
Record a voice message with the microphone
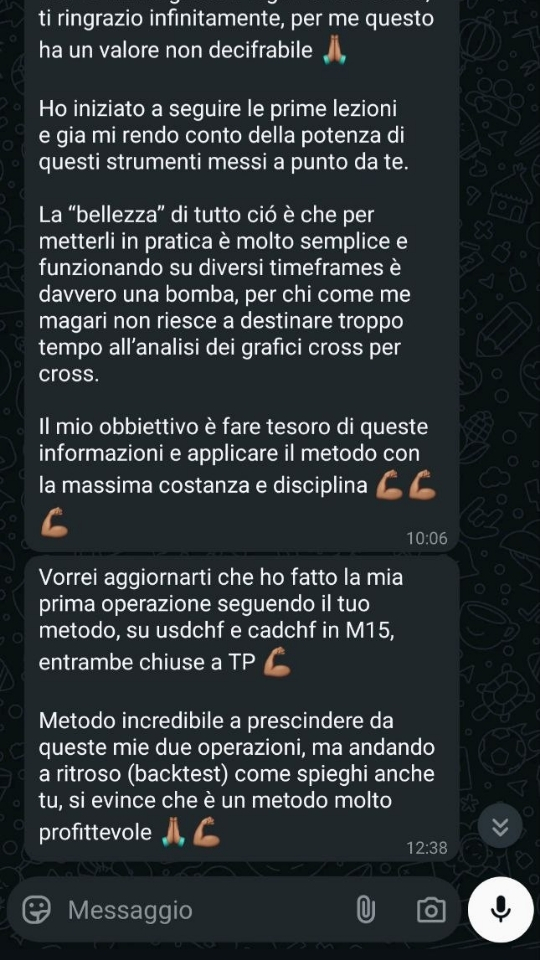click(500, 909)
